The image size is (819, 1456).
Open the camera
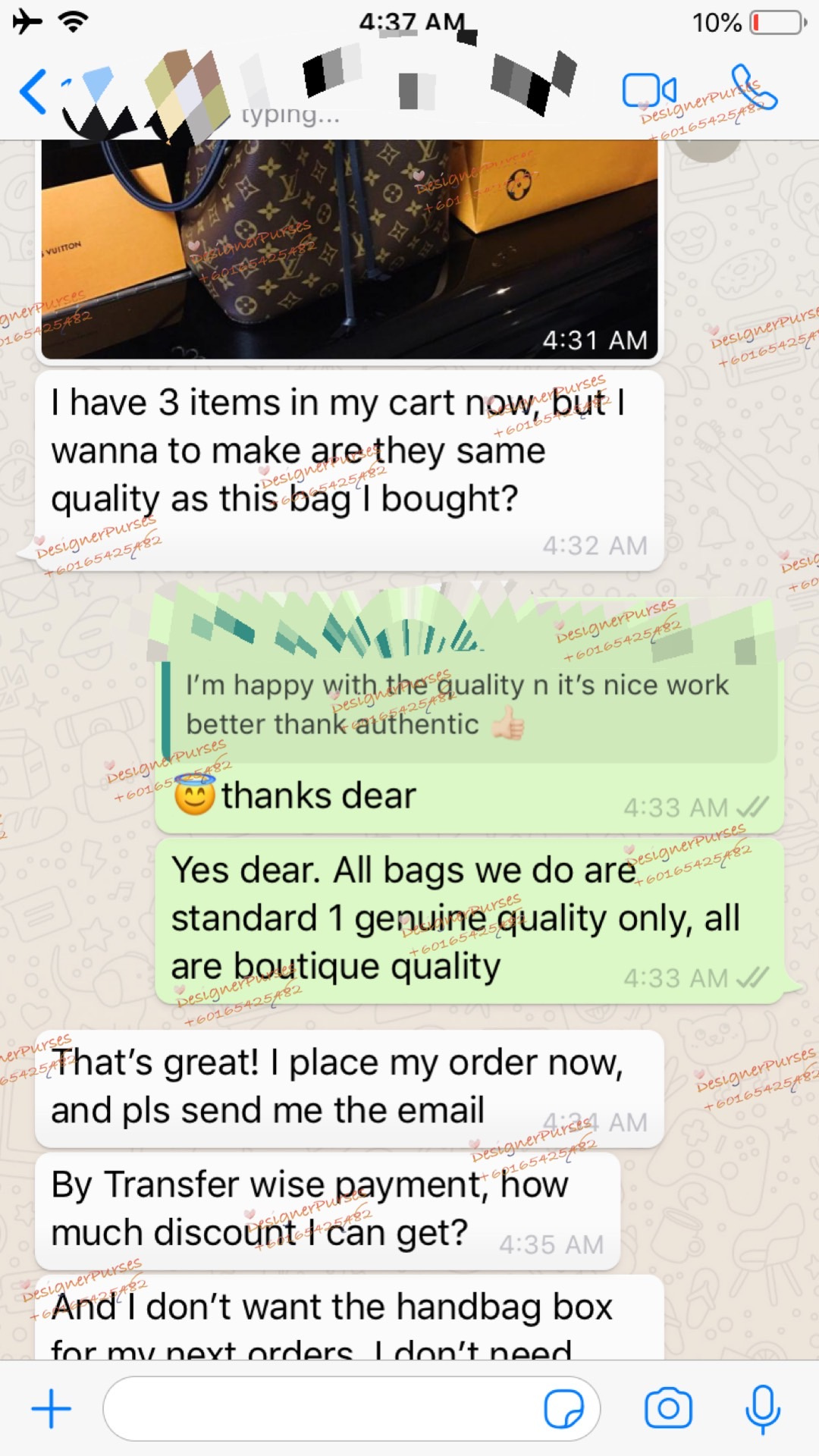[x=668, y=1409]
